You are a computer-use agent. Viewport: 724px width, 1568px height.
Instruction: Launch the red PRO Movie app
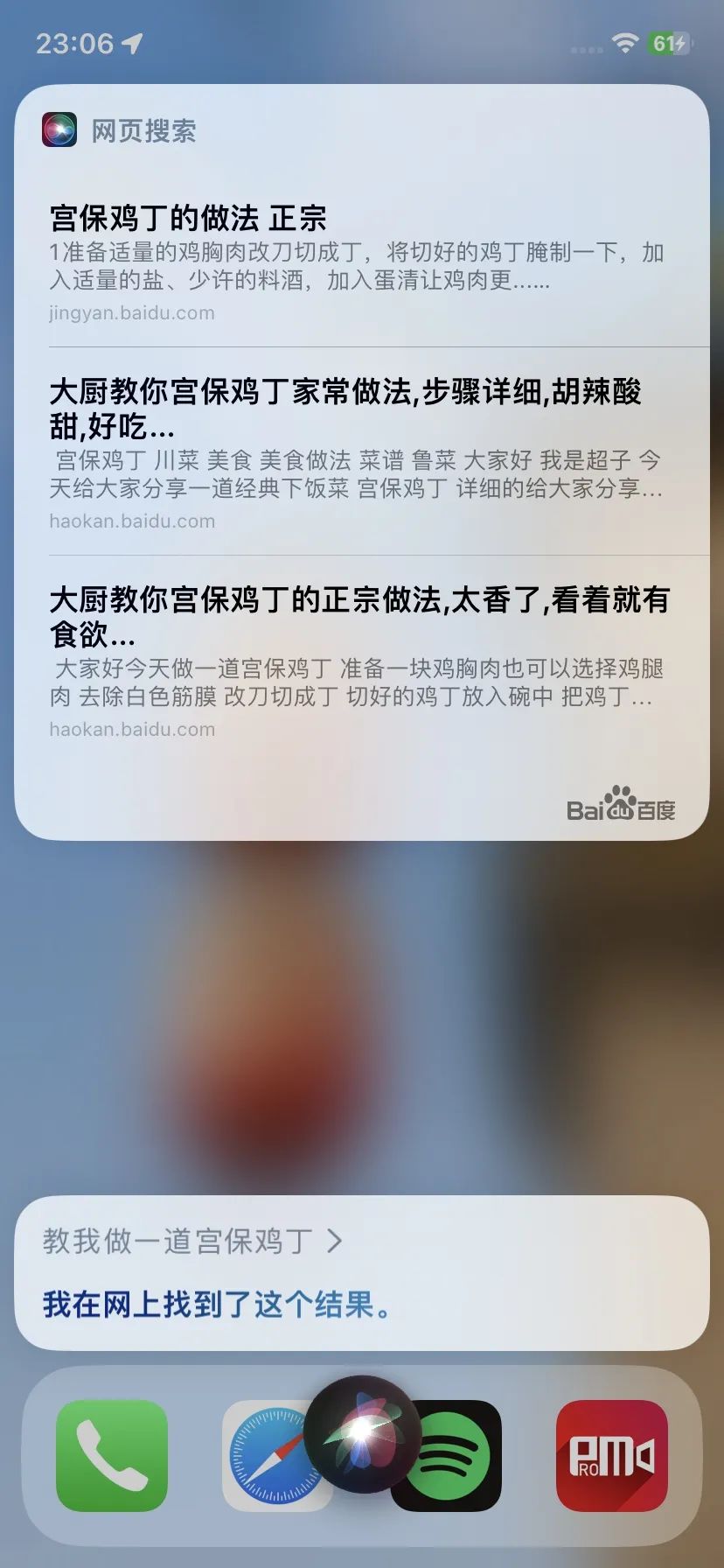(x=612, y=1456)
